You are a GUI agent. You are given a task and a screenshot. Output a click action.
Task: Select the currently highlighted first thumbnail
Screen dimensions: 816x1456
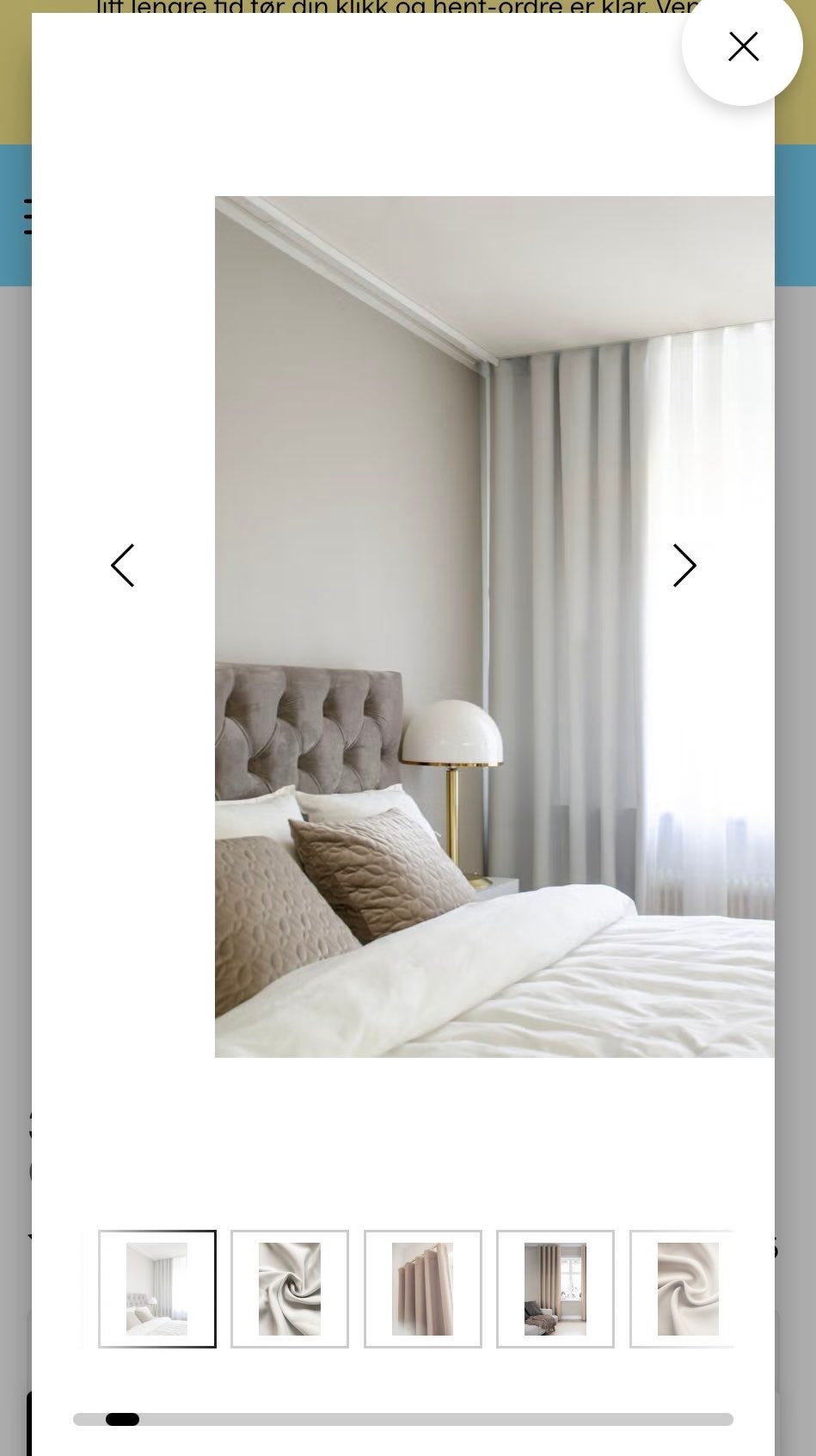[x=157, y=1288]
